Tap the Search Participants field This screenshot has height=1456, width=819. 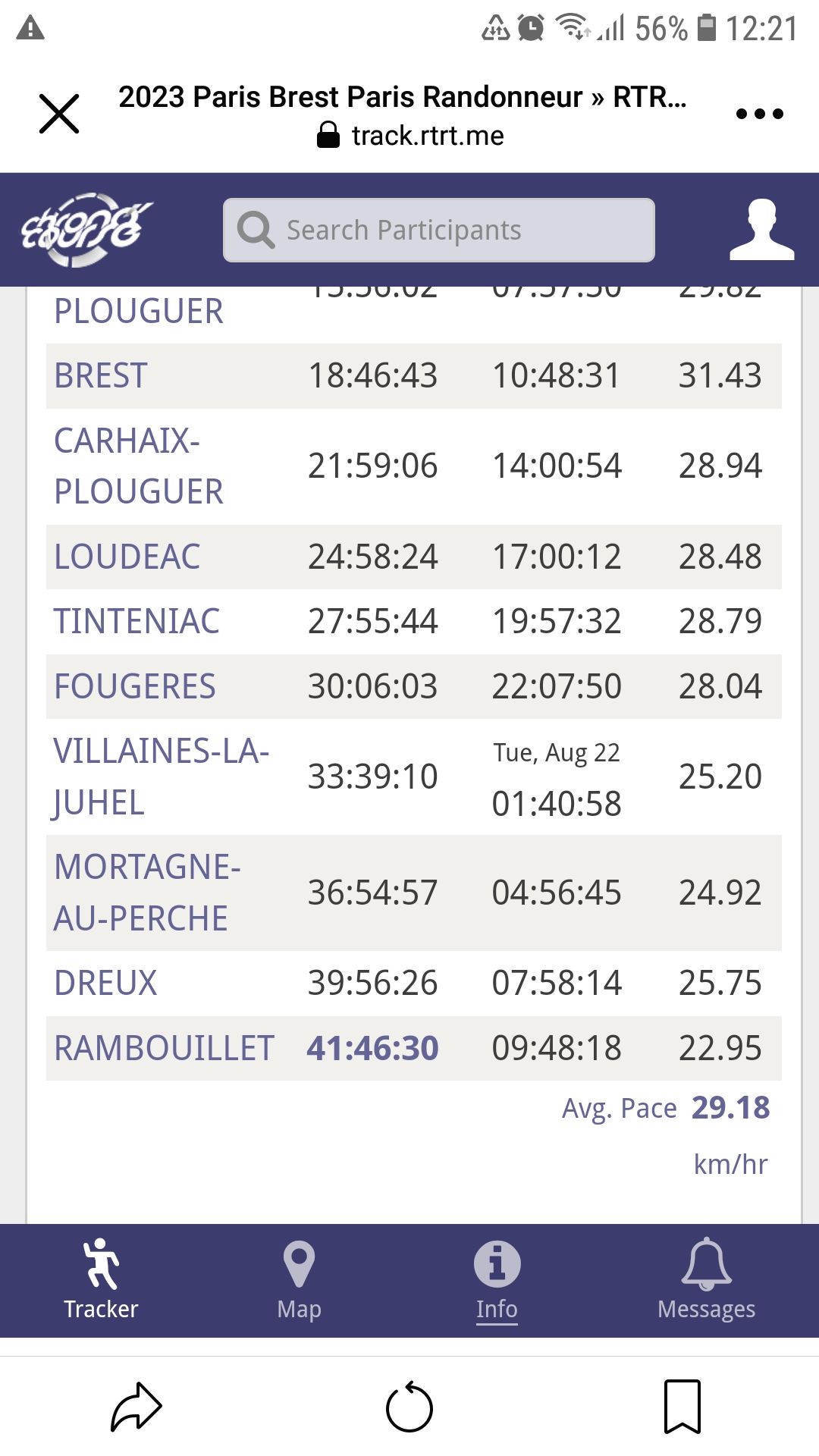point(439,230)
